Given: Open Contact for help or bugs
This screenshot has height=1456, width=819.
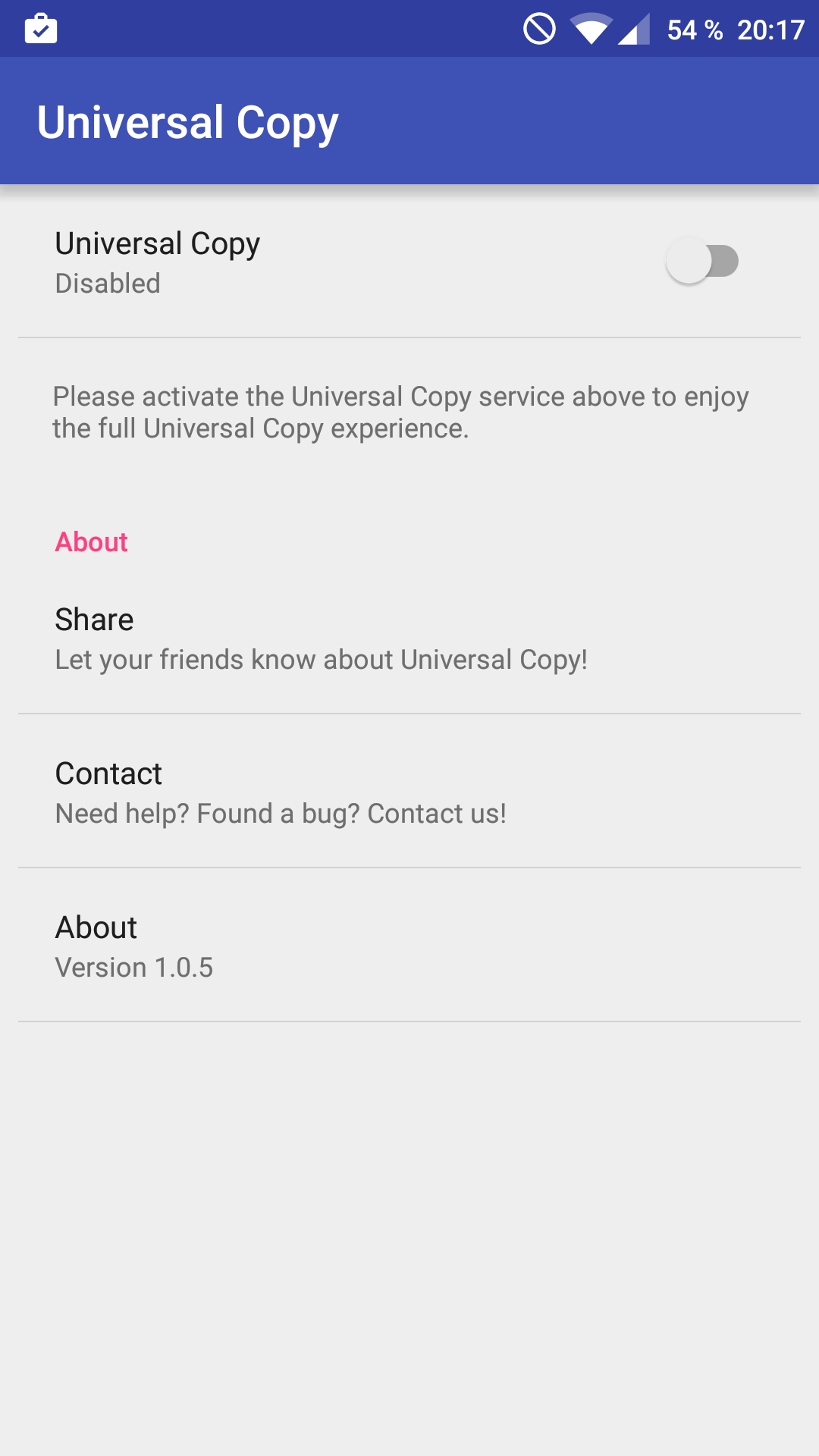Looking at the screenshot, I should [x=409, y=792].
